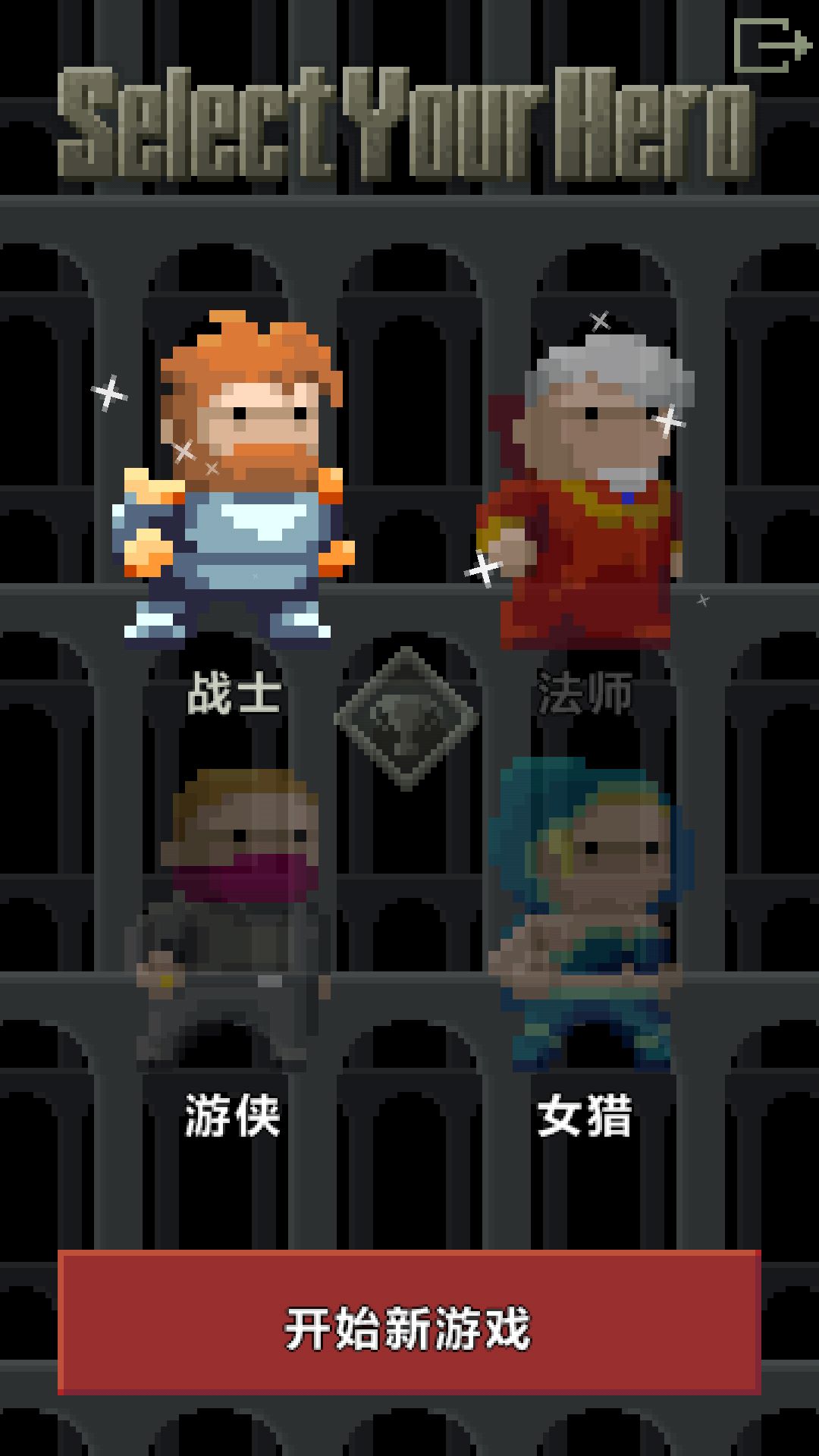
Task: Select the 女猎 huntress hero
Action: [585, 918]
